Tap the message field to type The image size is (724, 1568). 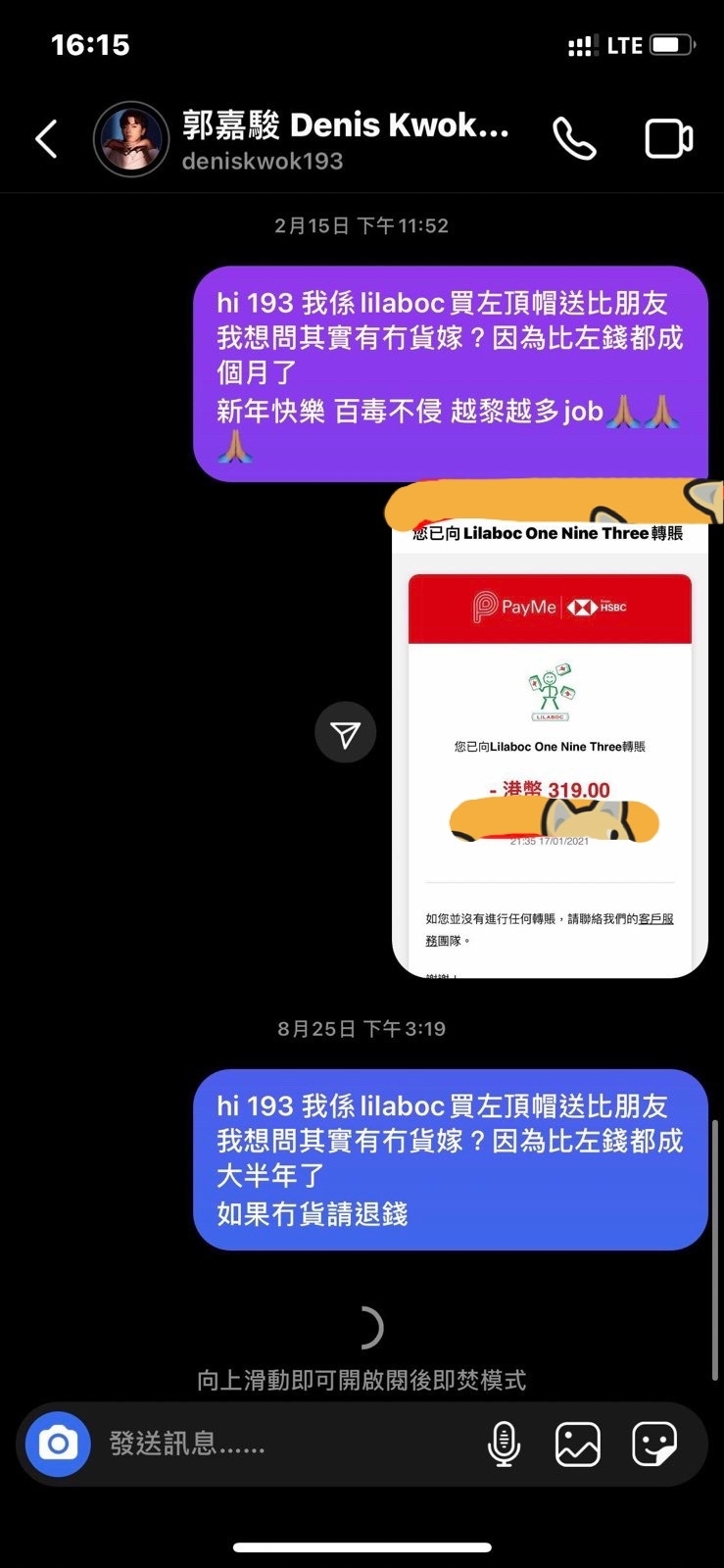284,1444
